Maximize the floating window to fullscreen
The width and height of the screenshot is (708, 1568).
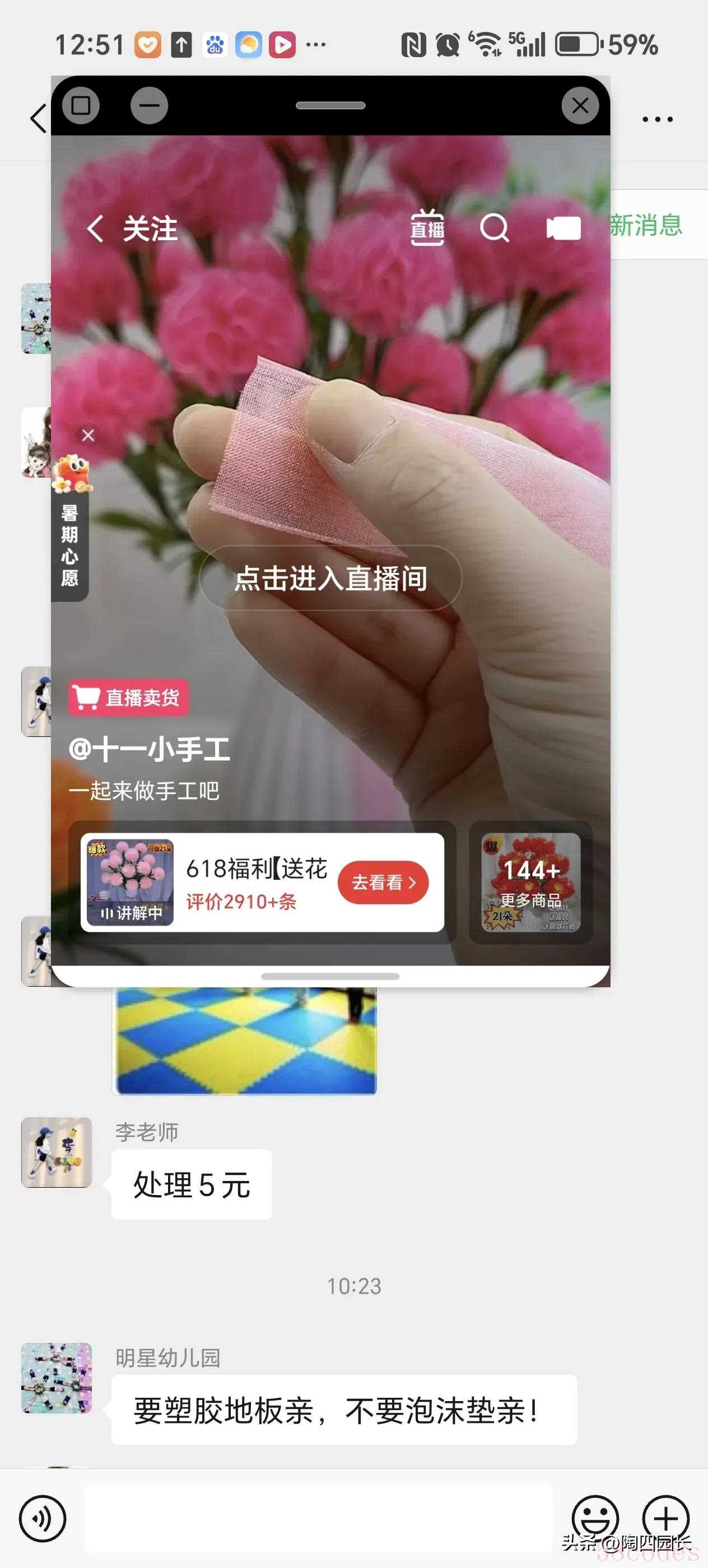pyautogui.click(x=81, y=106)
